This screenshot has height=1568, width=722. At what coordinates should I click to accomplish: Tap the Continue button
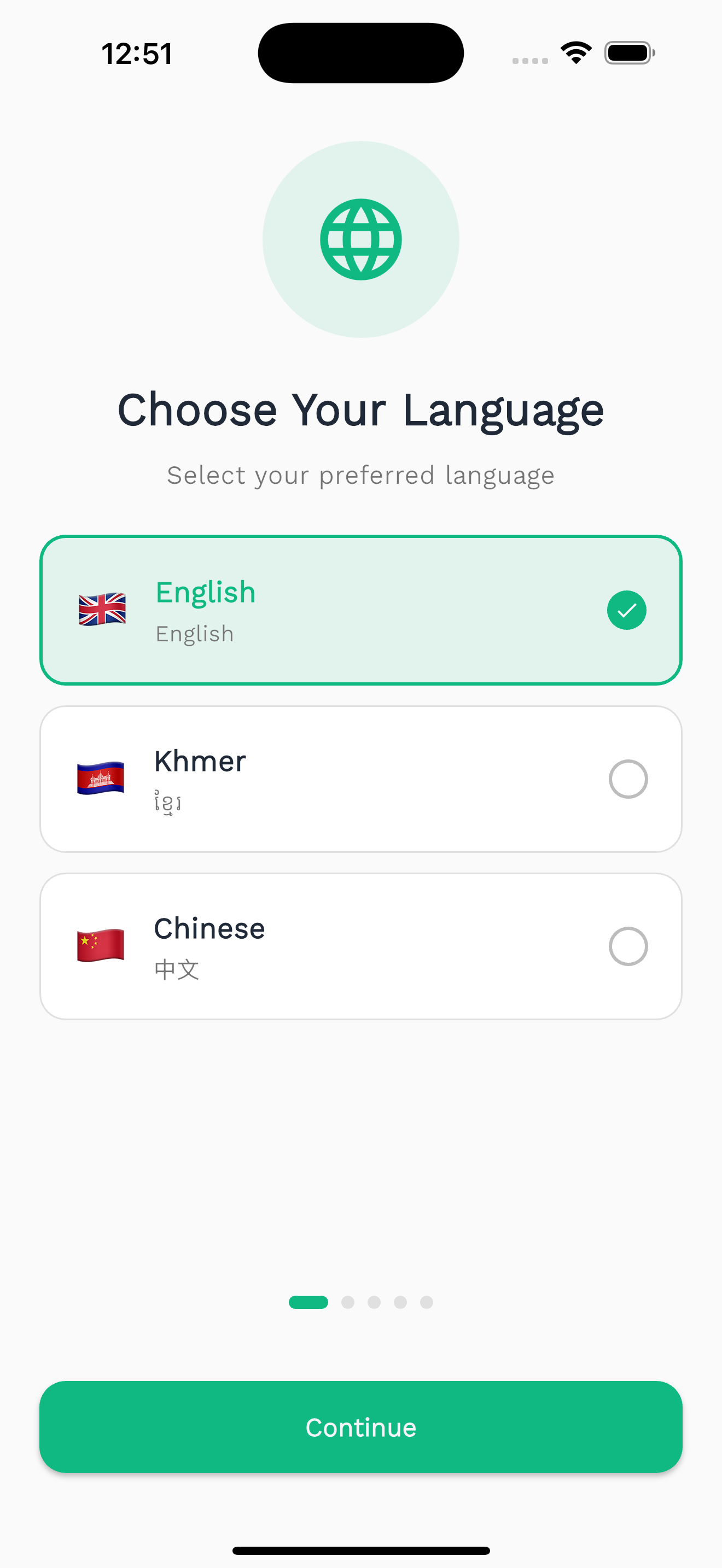[360, 1427]
